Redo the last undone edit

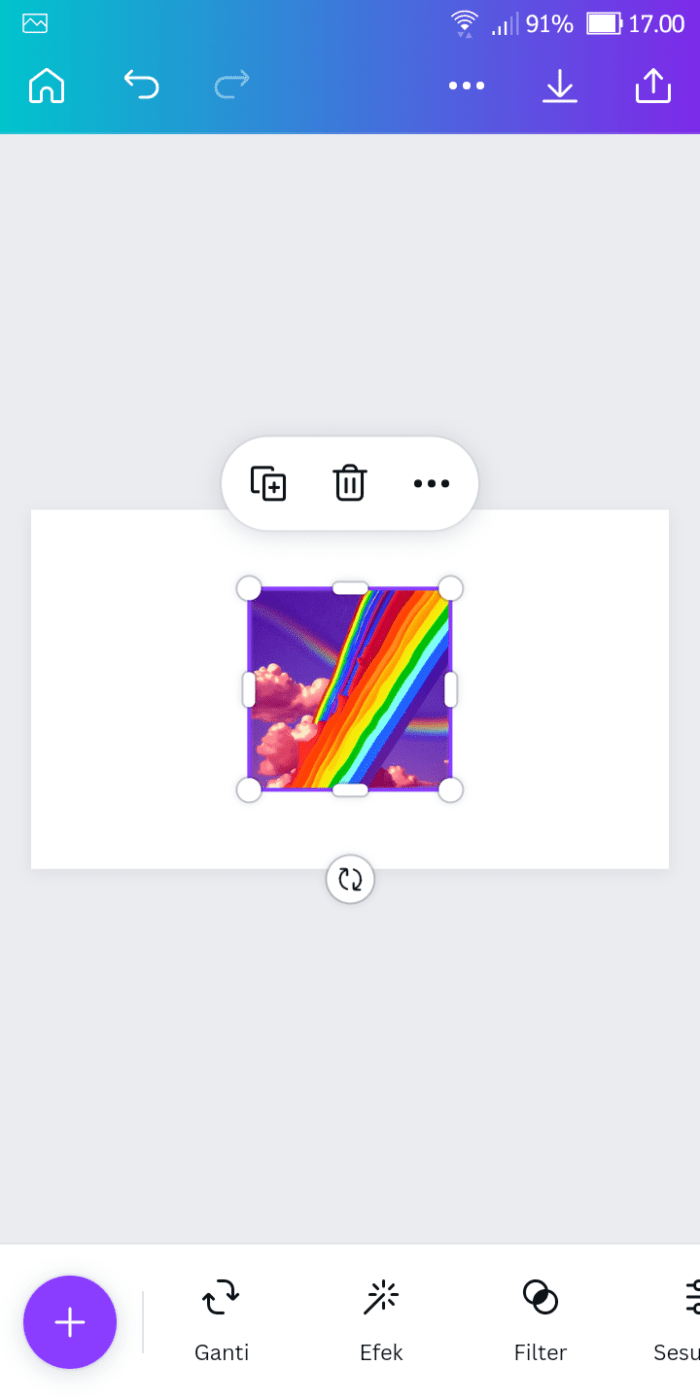click(232, 85)
